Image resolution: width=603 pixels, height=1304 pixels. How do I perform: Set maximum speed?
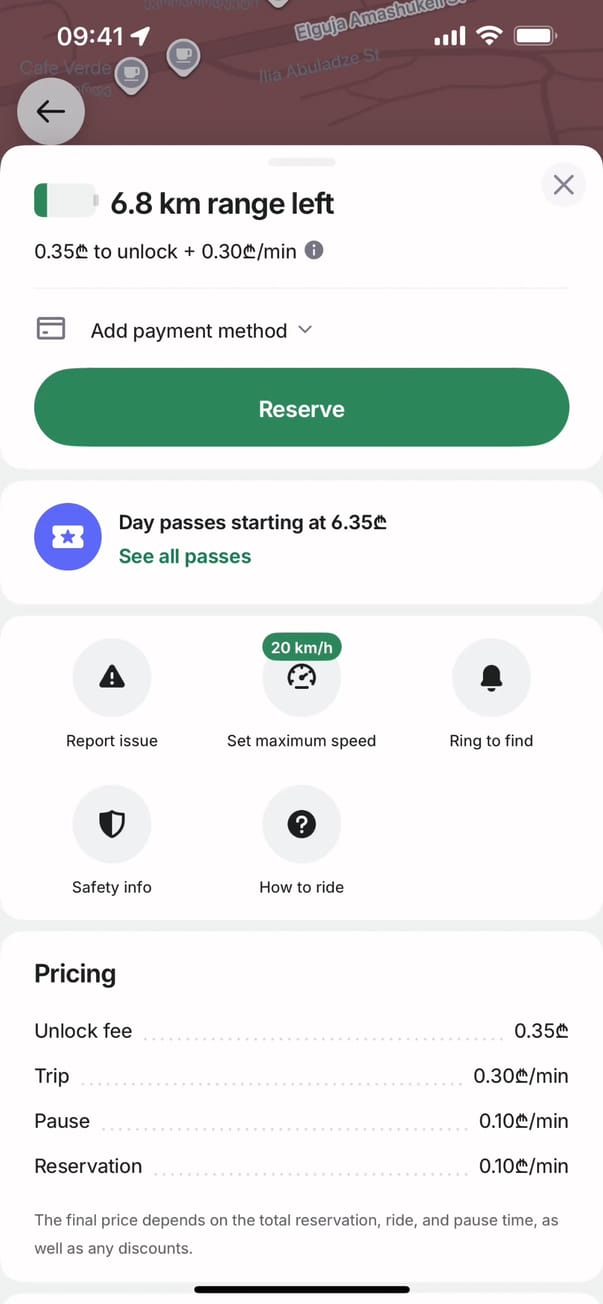tap(301, 678)
